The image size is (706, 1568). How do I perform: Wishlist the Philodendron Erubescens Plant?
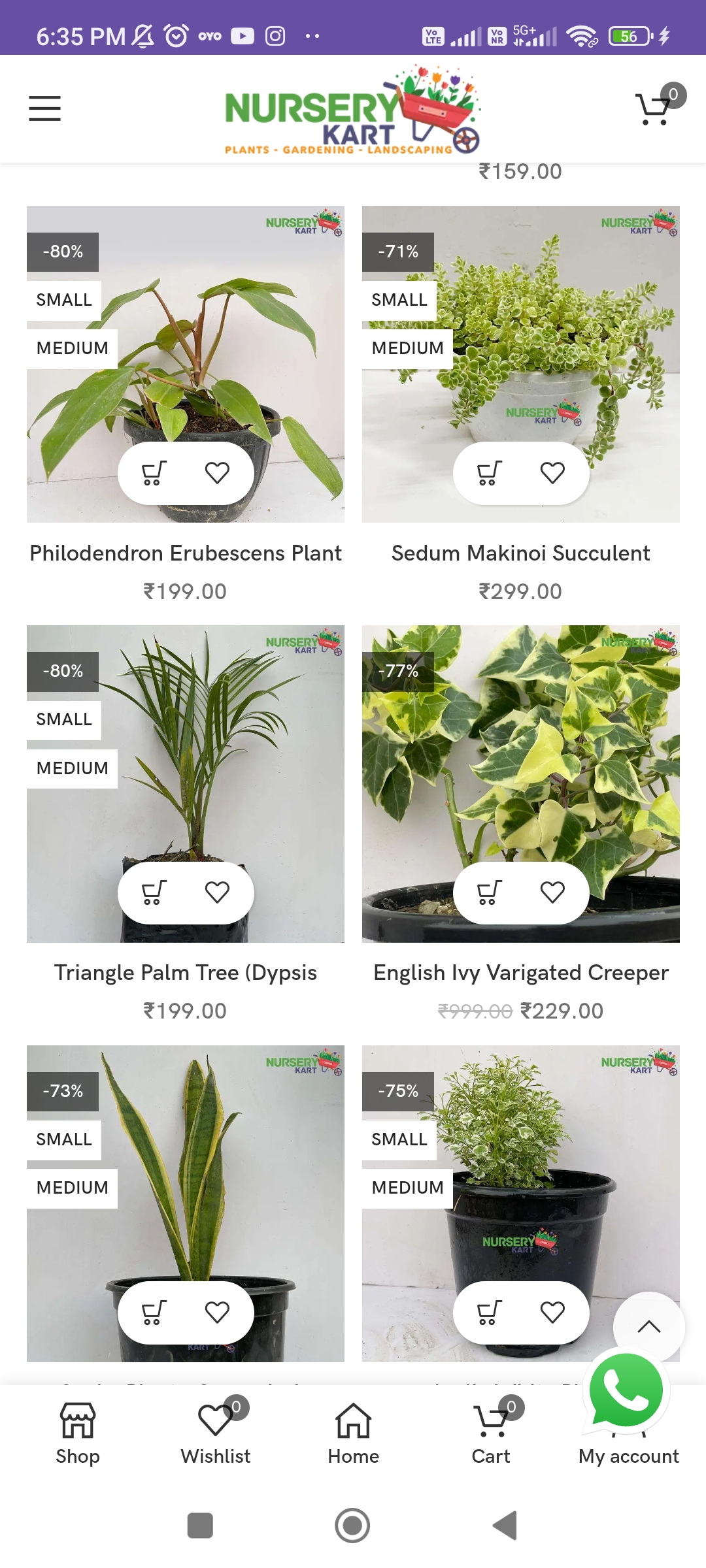pyautogui.click(x=217, y=473)
